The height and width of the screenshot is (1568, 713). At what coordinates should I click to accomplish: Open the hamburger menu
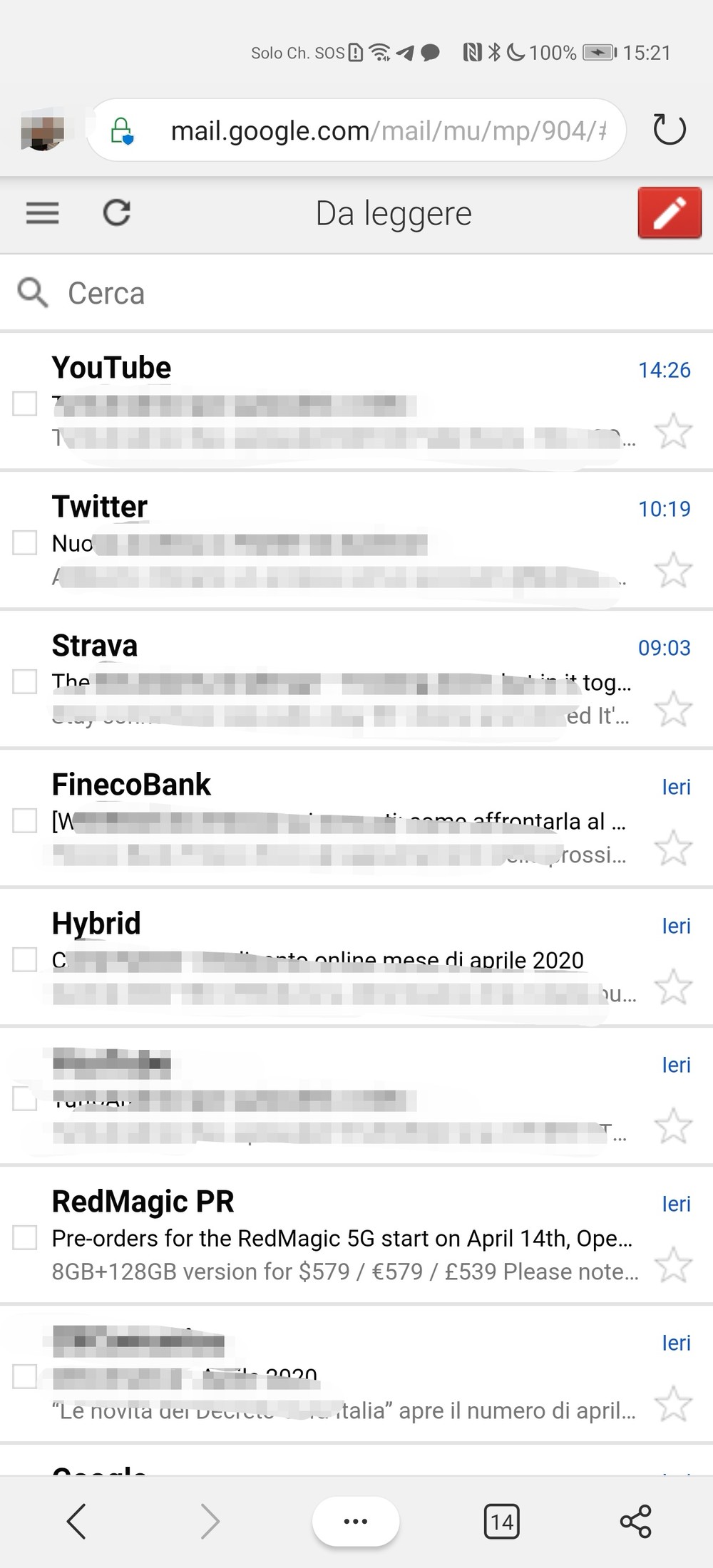[x=42, y=212]
